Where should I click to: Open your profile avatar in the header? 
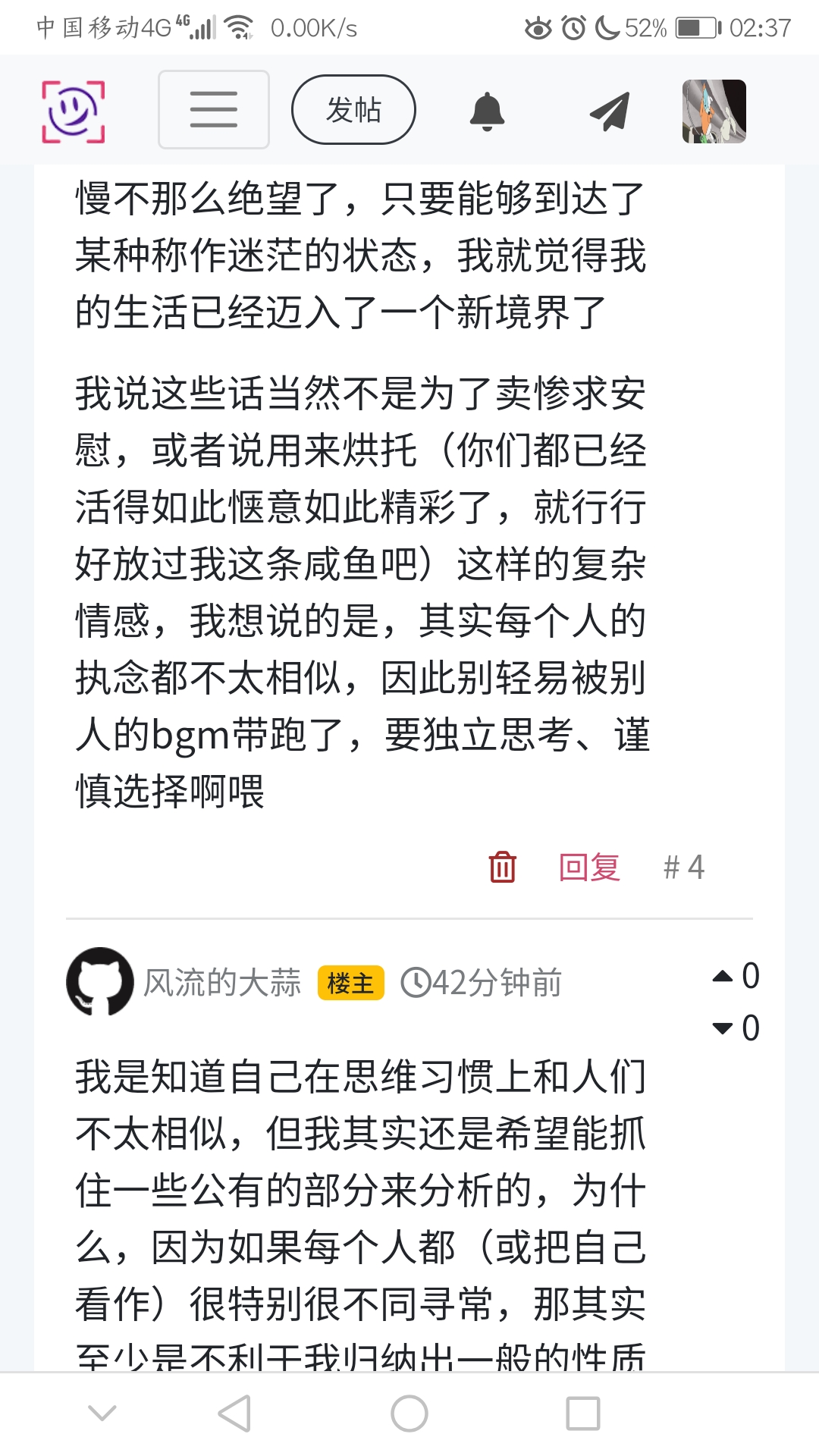point(714,111)
